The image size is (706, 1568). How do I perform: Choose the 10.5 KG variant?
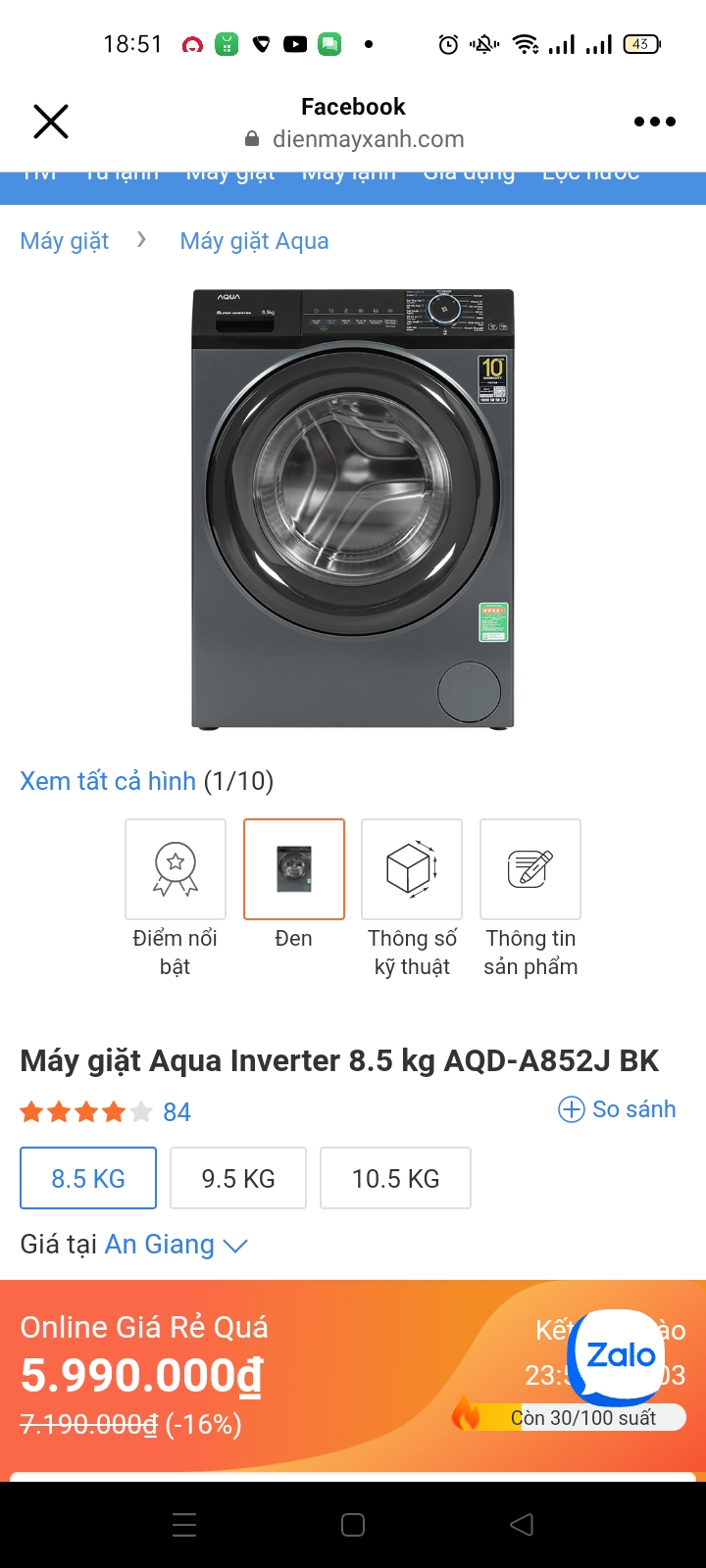395,1178
